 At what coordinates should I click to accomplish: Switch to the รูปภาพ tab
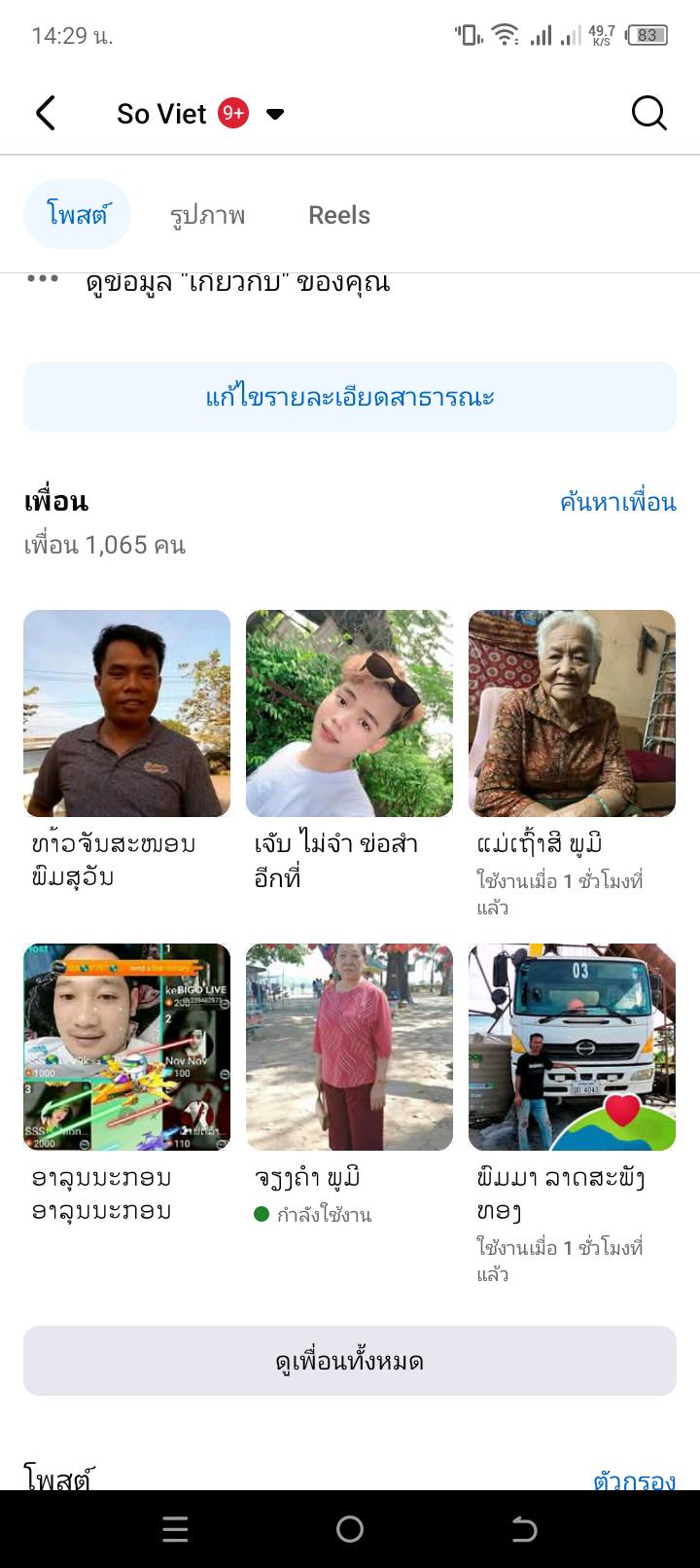(207, 215)
